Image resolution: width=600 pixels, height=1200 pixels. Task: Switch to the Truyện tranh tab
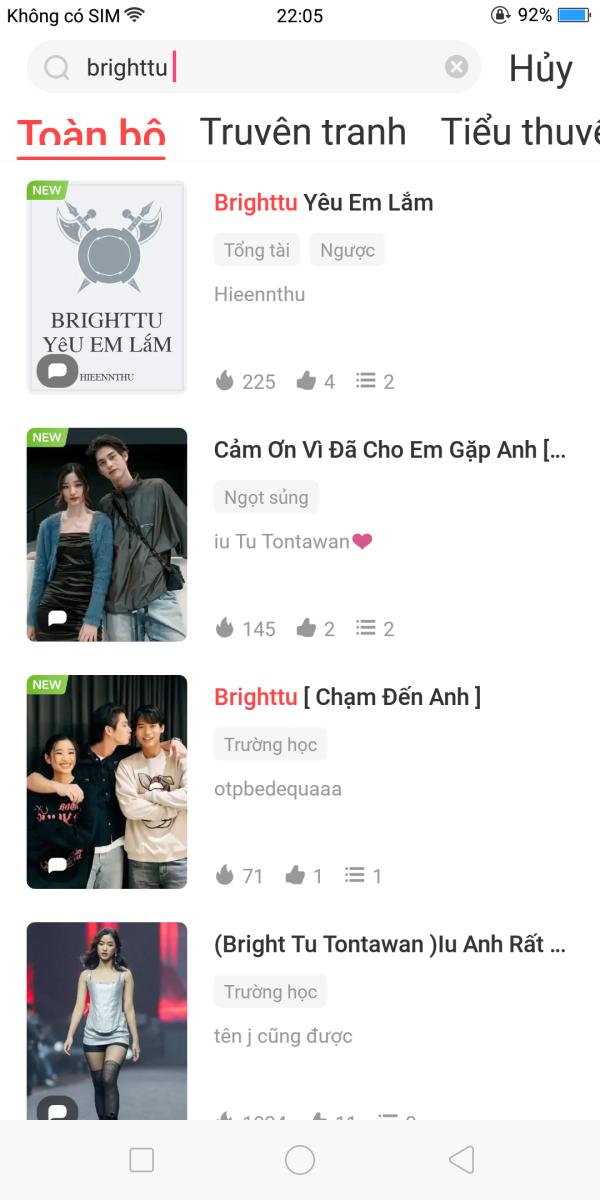(303, 131)
